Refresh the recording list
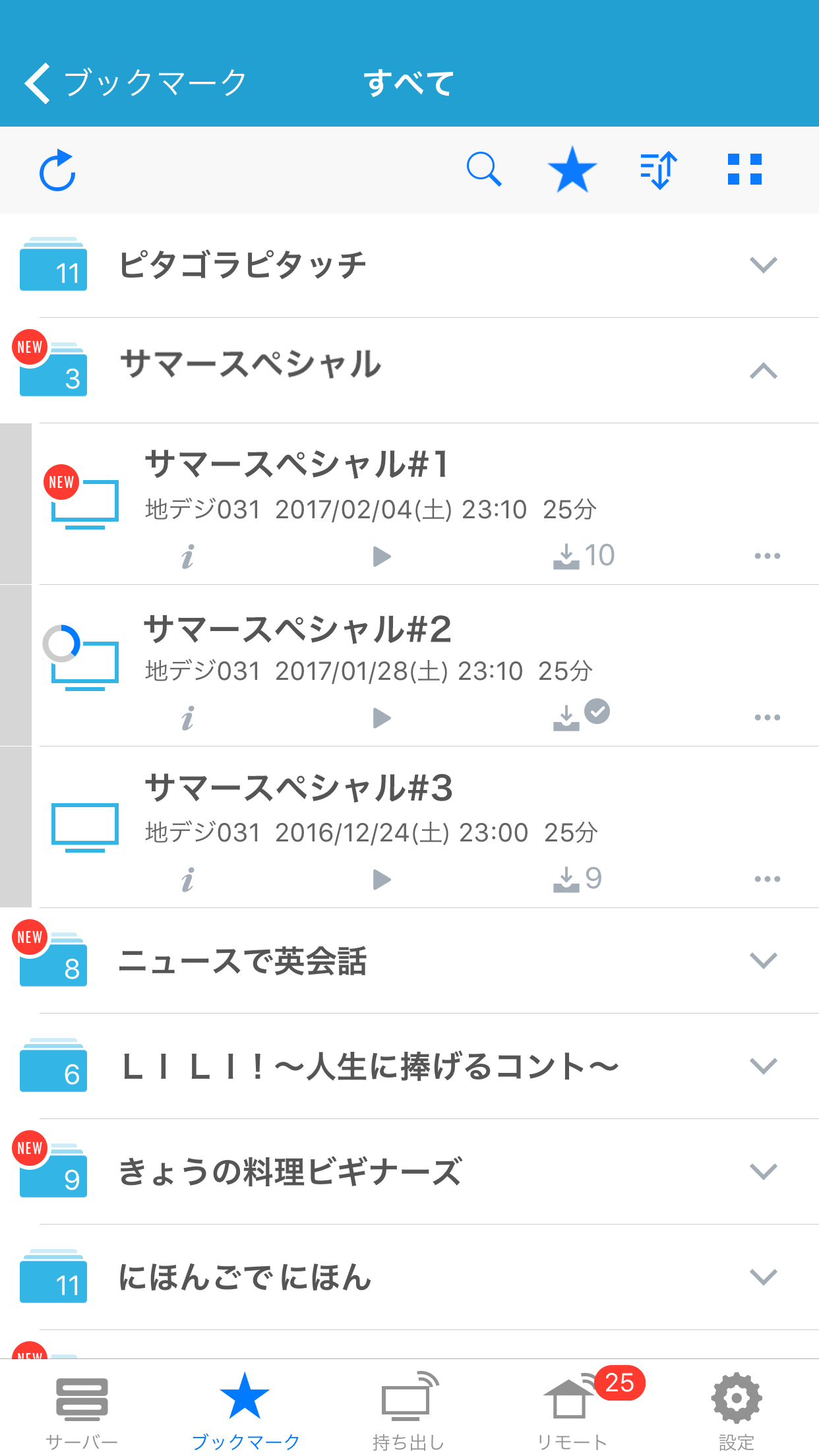The image size is (819, 1456). coord(58,170)
